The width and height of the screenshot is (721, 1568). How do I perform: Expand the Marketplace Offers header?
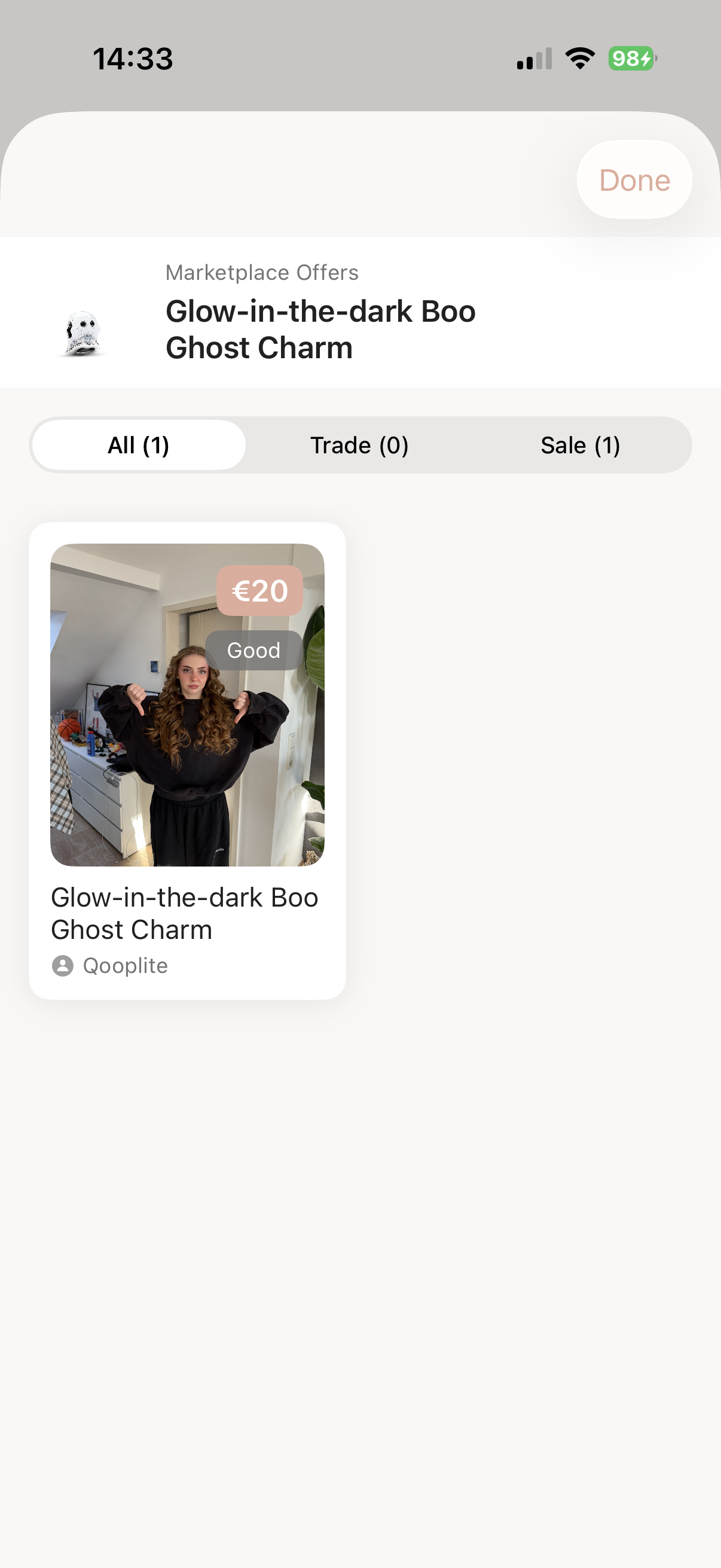[x=262, y=272]
